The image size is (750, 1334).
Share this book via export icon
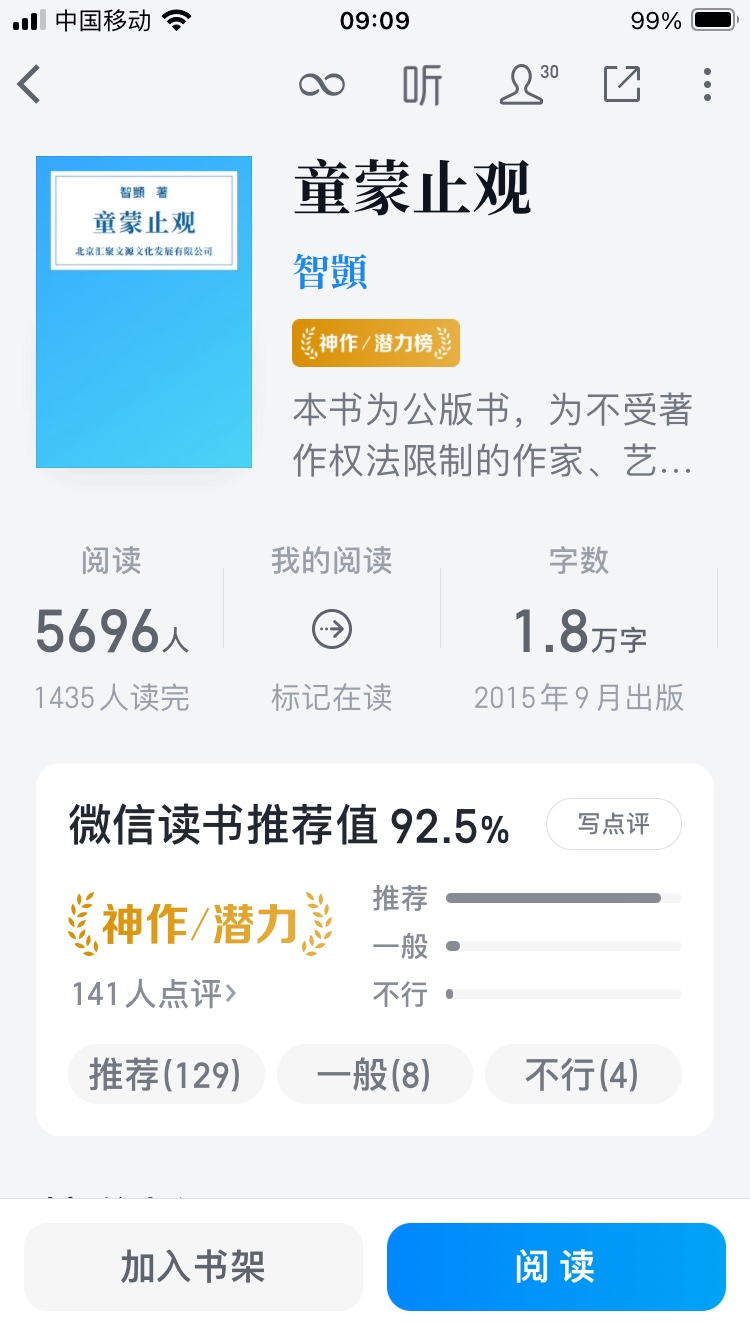point(622,85)
